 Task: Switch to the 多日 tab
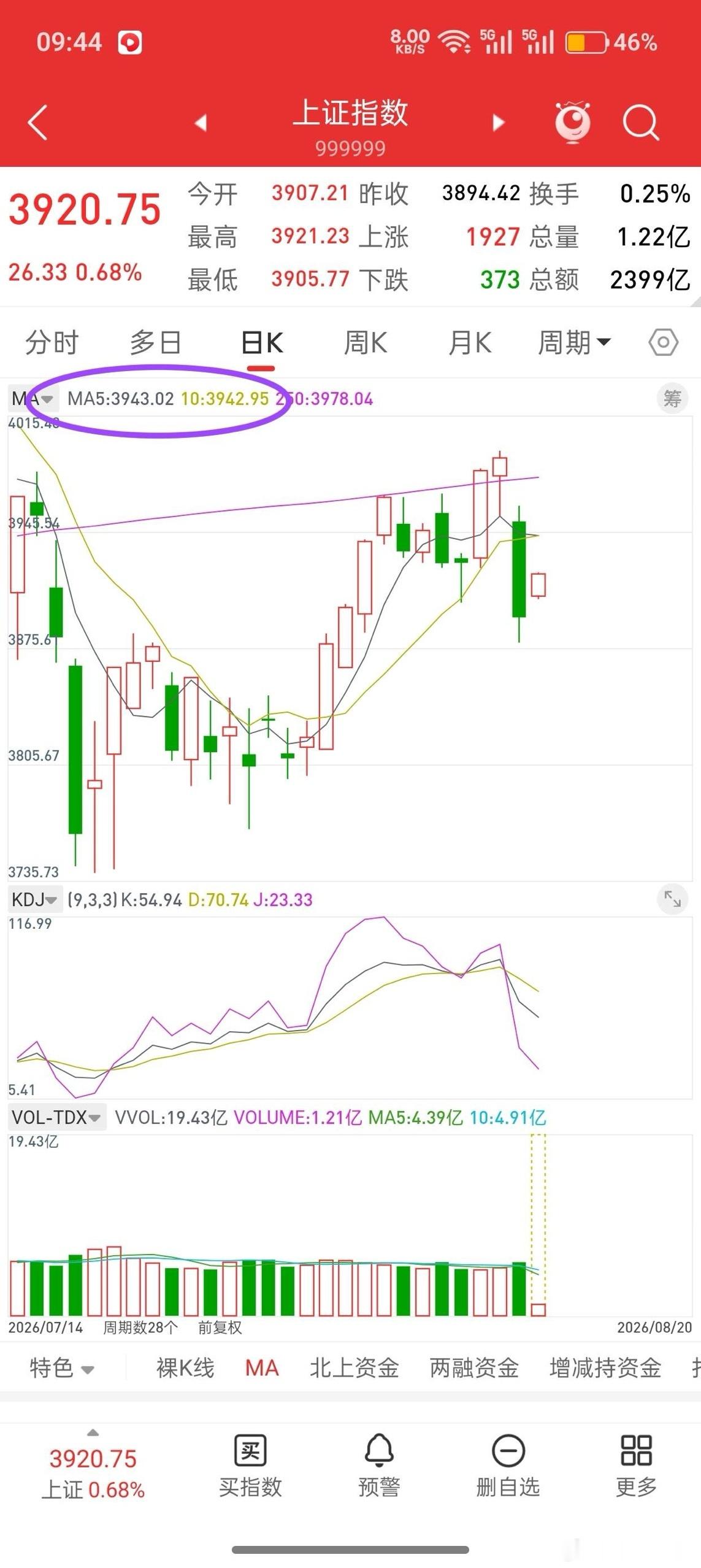(x=156, y=342)
